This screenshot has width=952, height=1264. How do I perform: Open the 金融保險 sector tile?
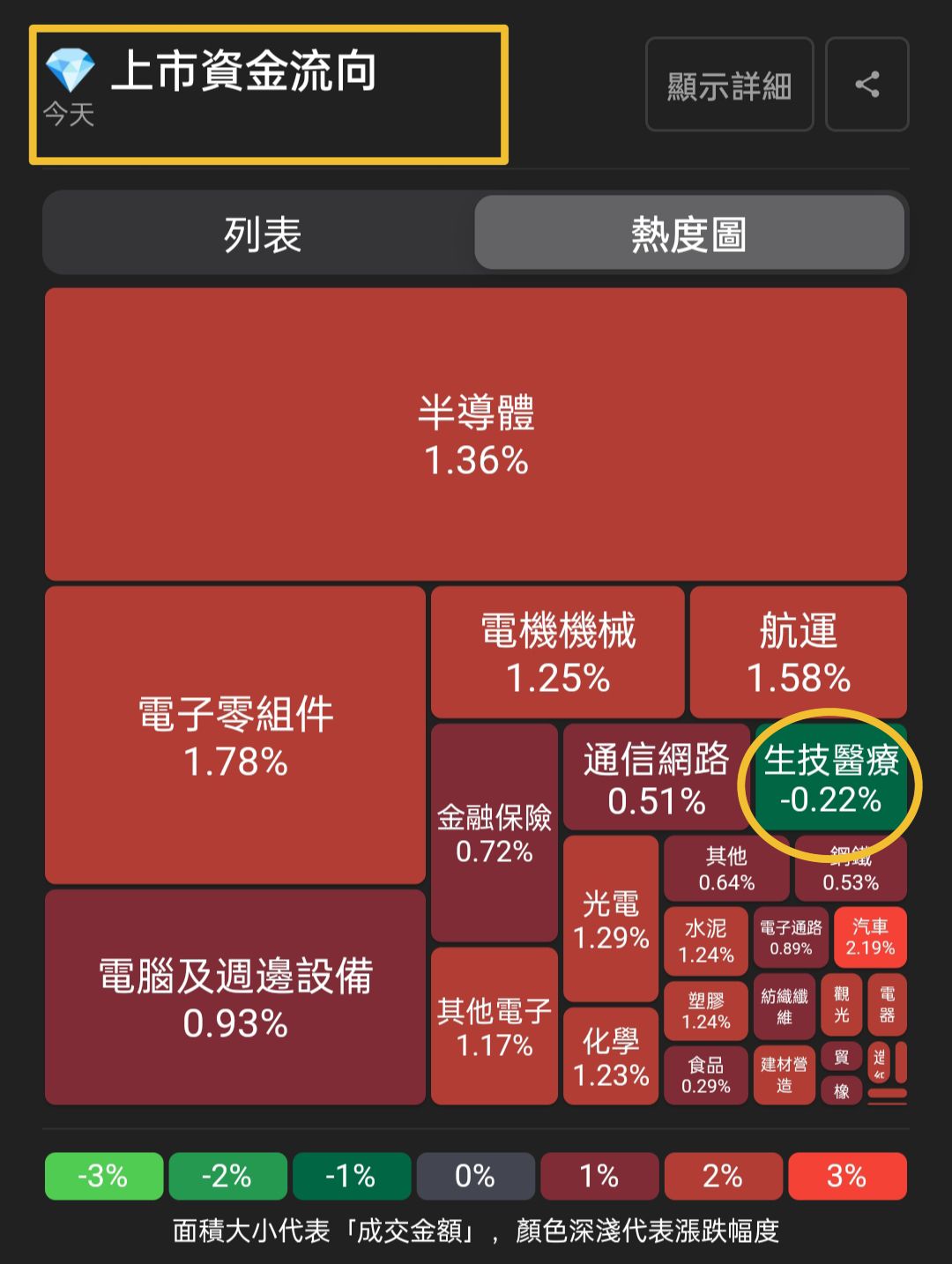[x=494, y=833]
